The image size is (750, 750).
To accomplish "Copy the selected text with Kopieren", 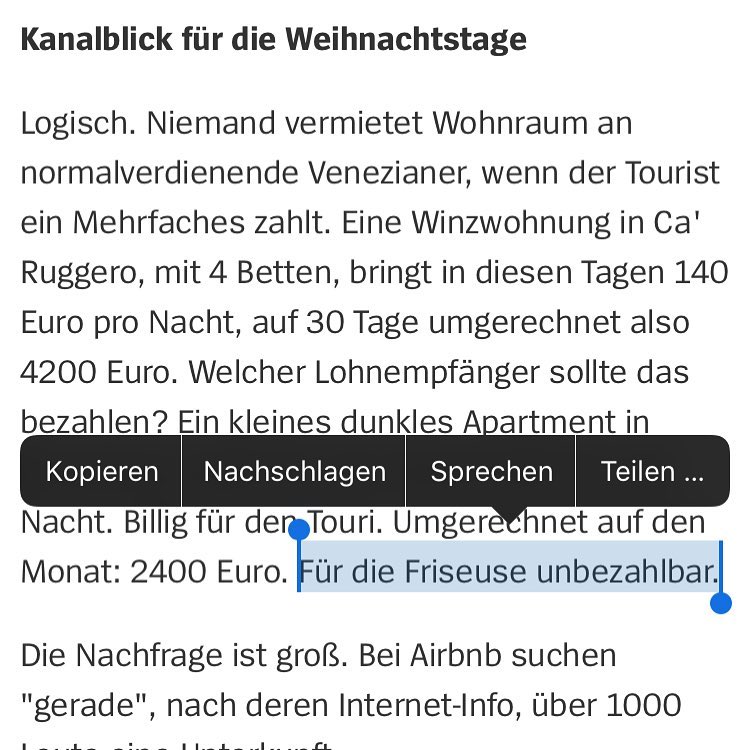I will click(x=102, y=471).
